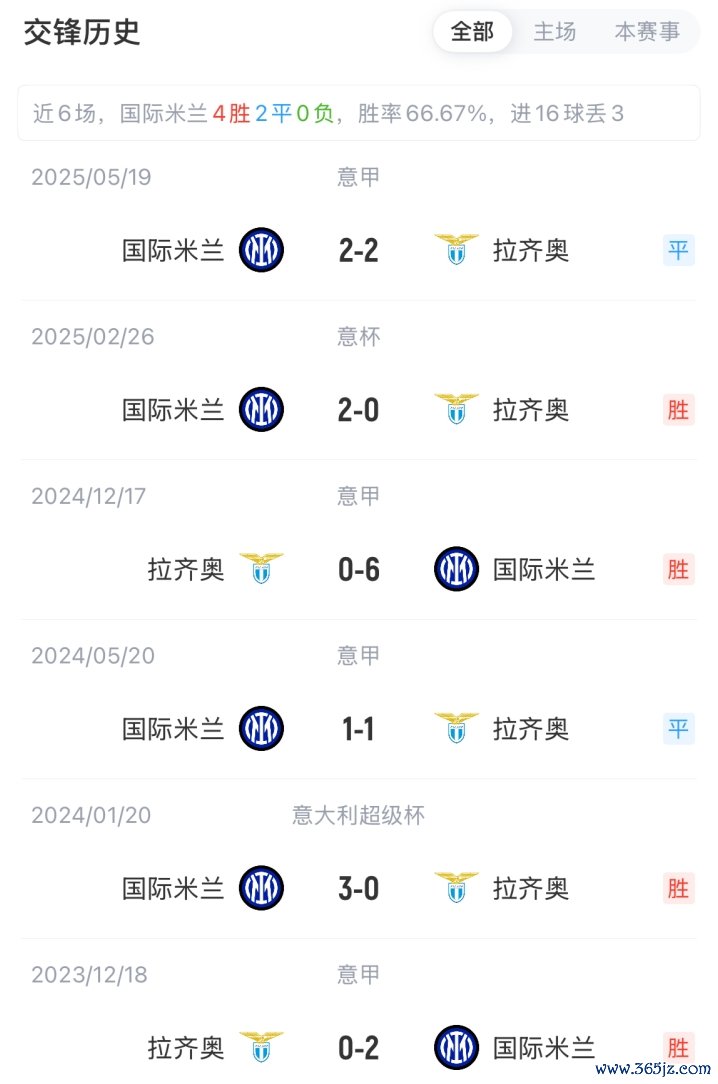Switch to the 全部 filter tab
This screenshot has width=718, height=1084.
click(472, 32)
